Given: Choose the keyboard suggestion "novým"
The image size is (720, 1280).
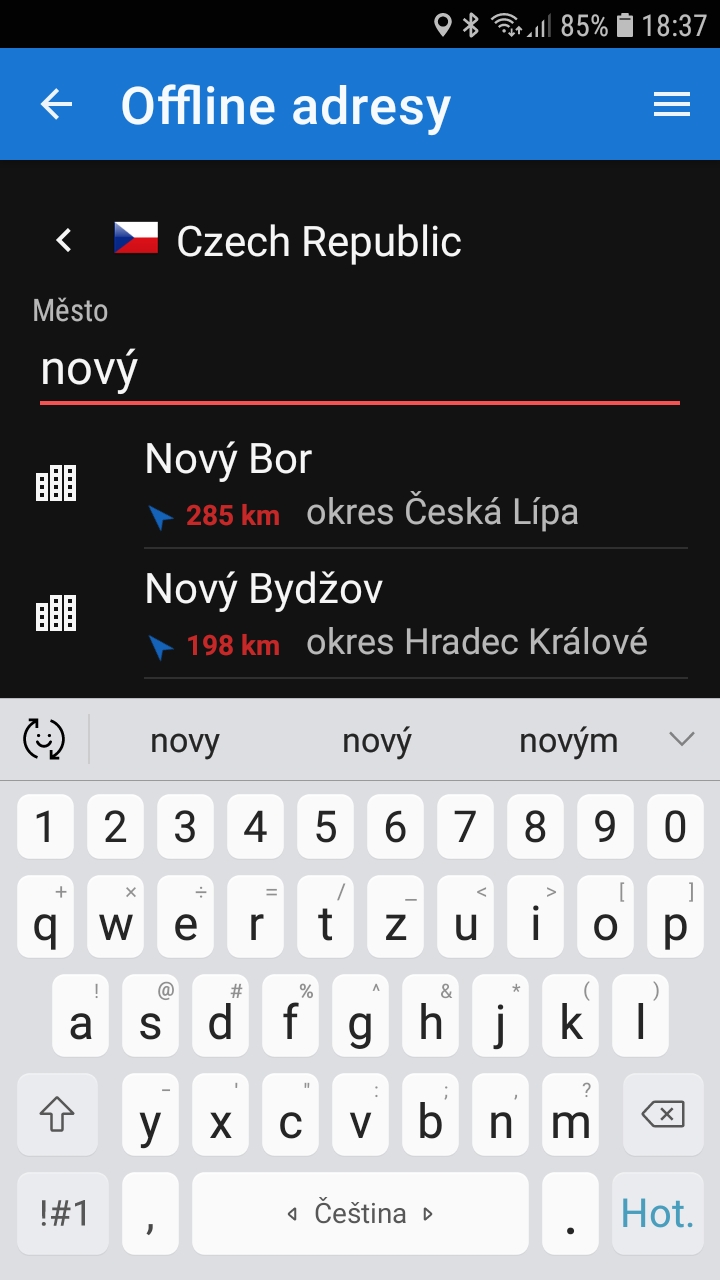Looking at the screenshot, I should click(568, 741).
